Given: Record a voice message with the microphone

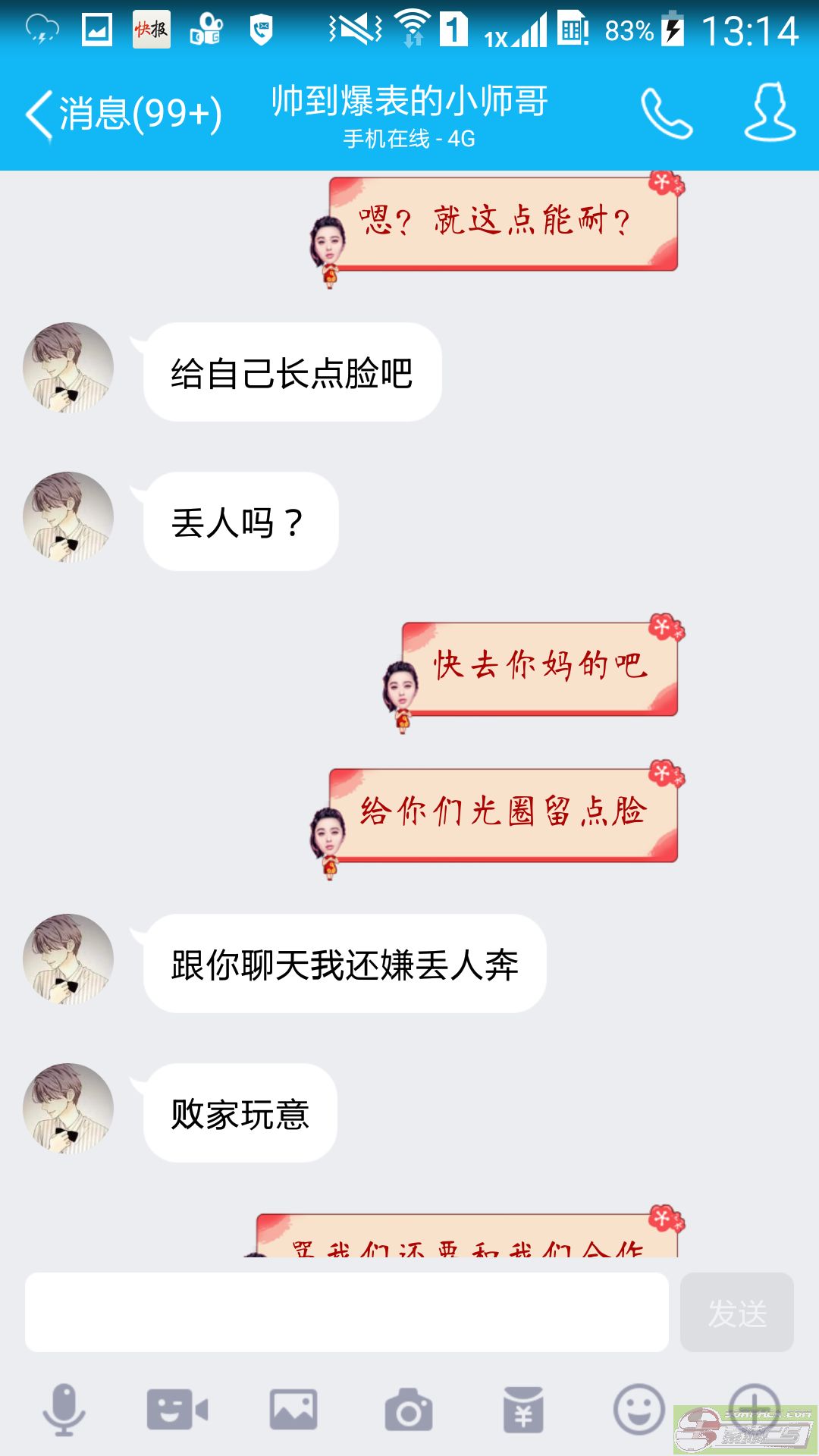Looking at the screenshot, I should pos(64,1410).
